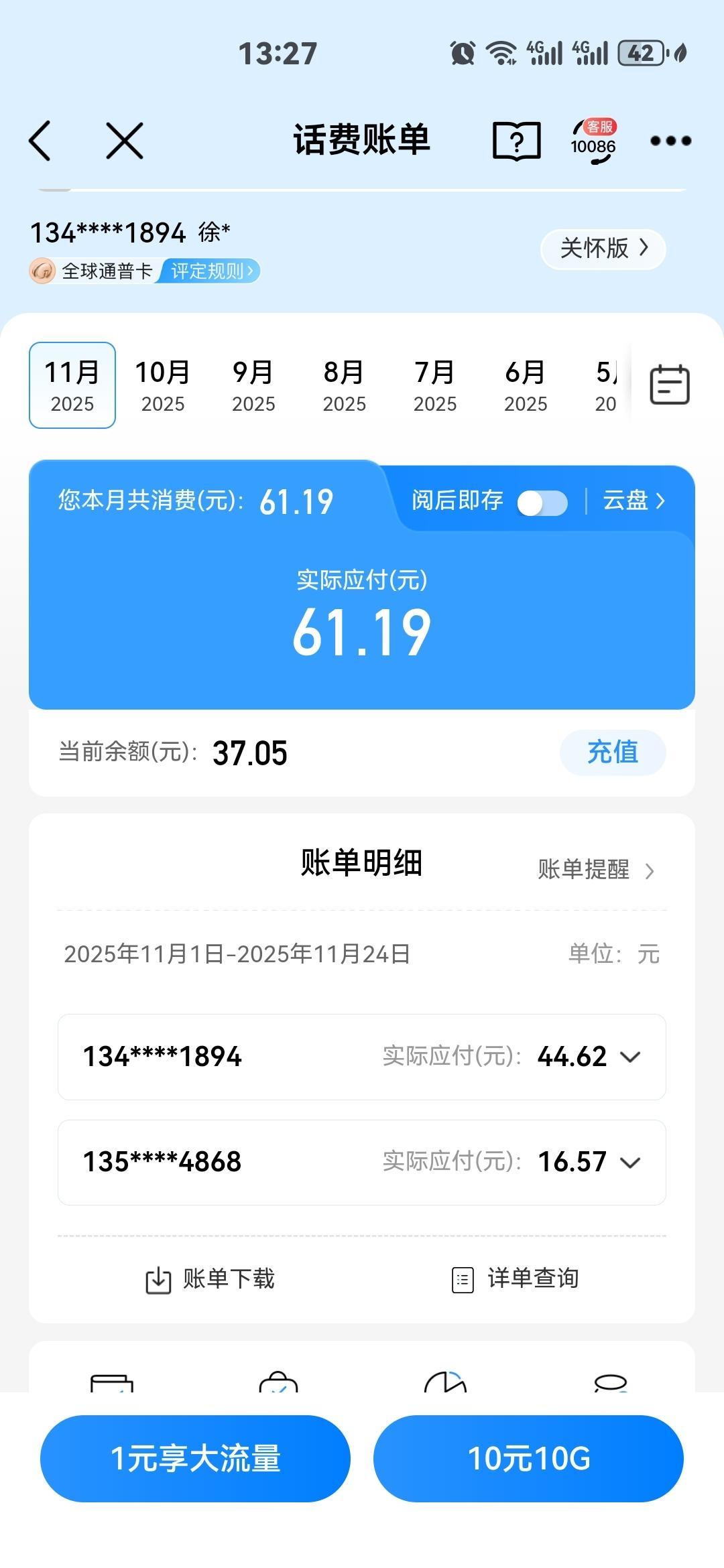Open the calendar month picker

click(669, 385)
